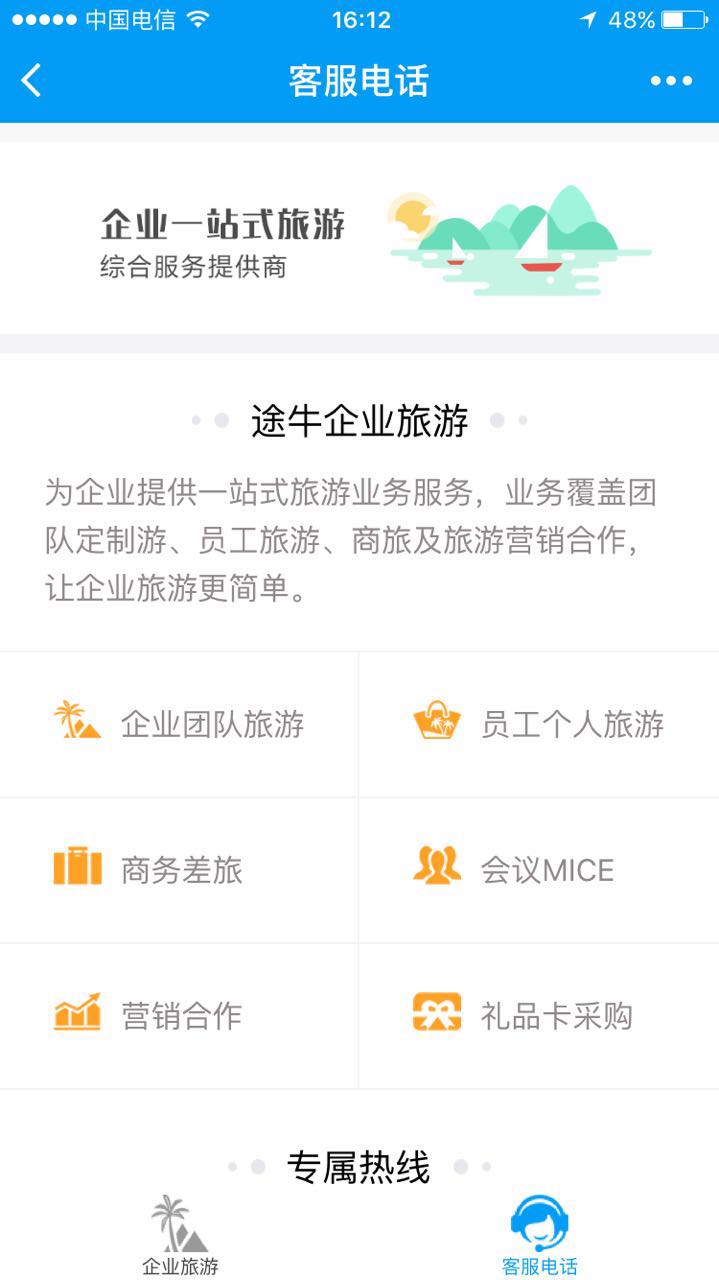Open 营销合作 section

coord(180,1016)
